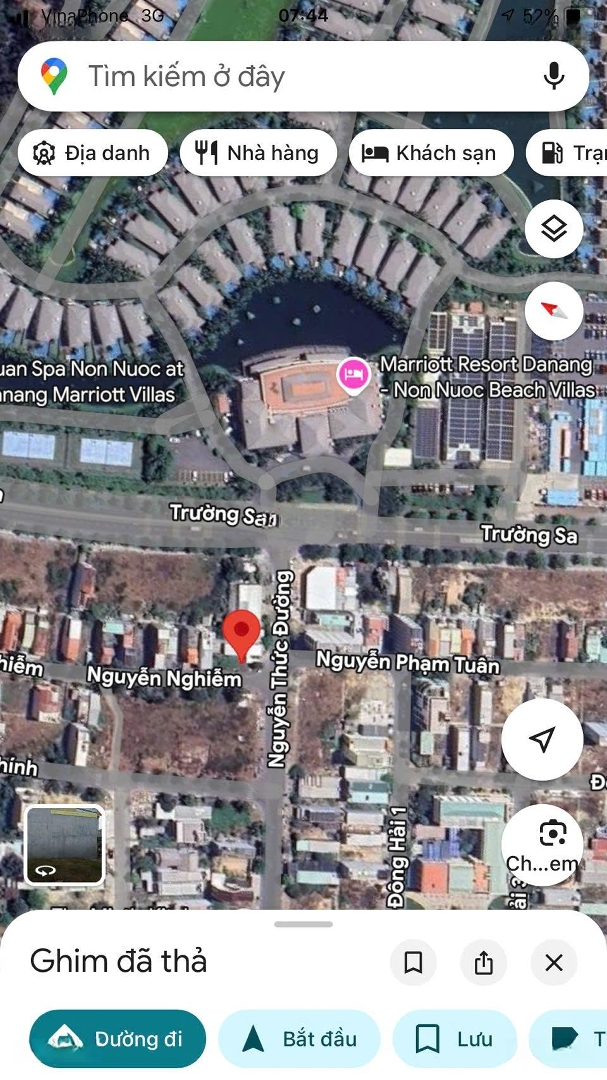
Task: Open the Street View preview thumbnail
Action: click(64, 846)
